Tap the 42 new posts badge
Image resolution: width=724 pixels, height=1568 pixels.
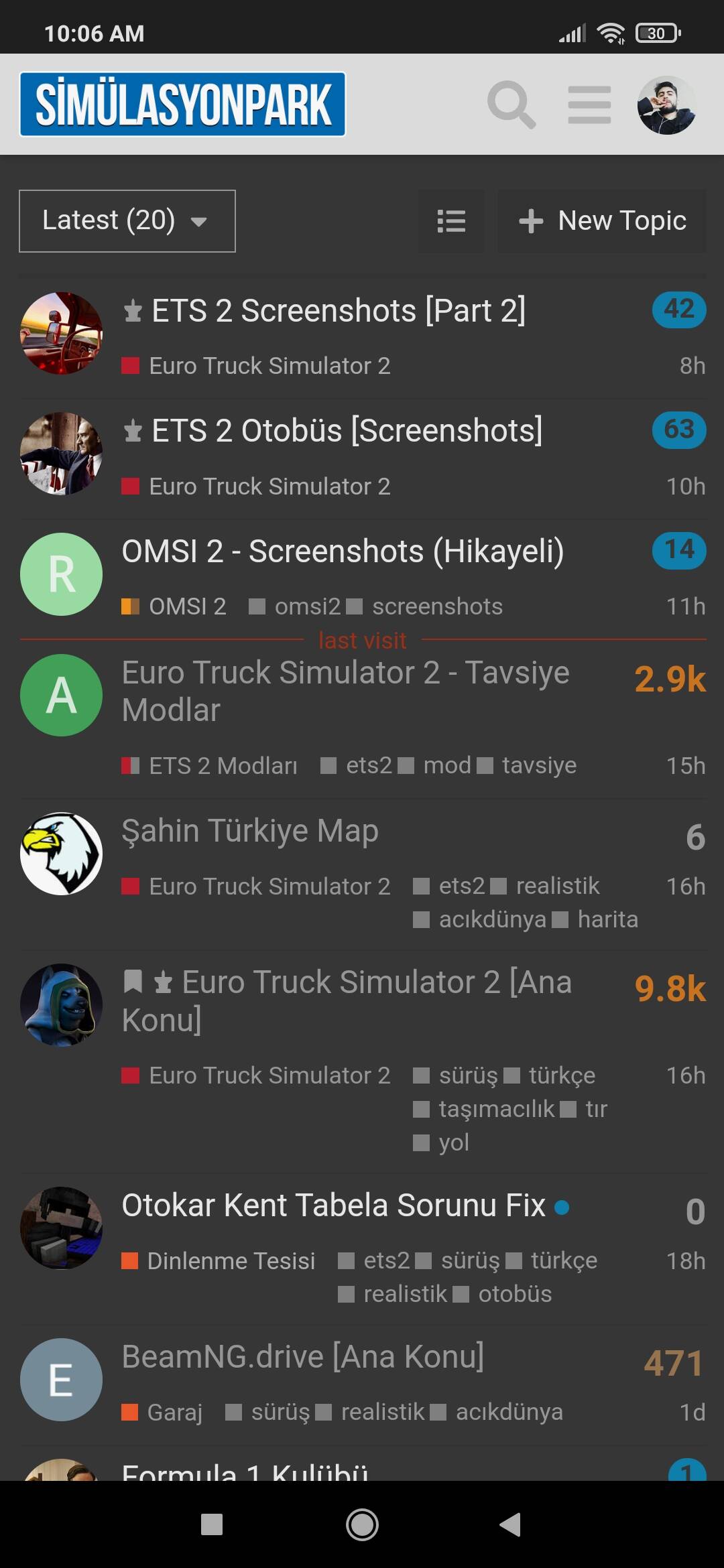(x=679, y=310)
